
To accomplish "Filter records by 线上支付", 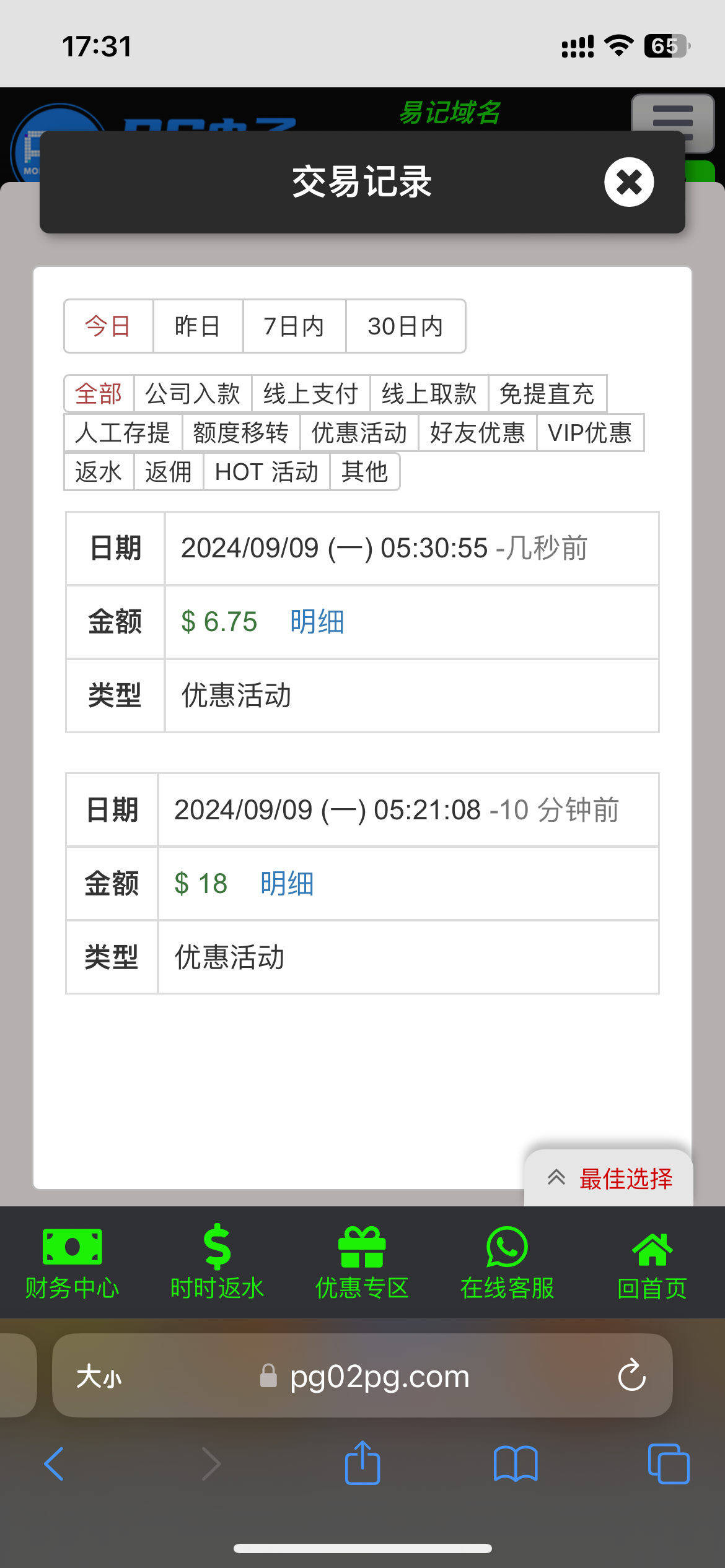I will pos(311,393).
